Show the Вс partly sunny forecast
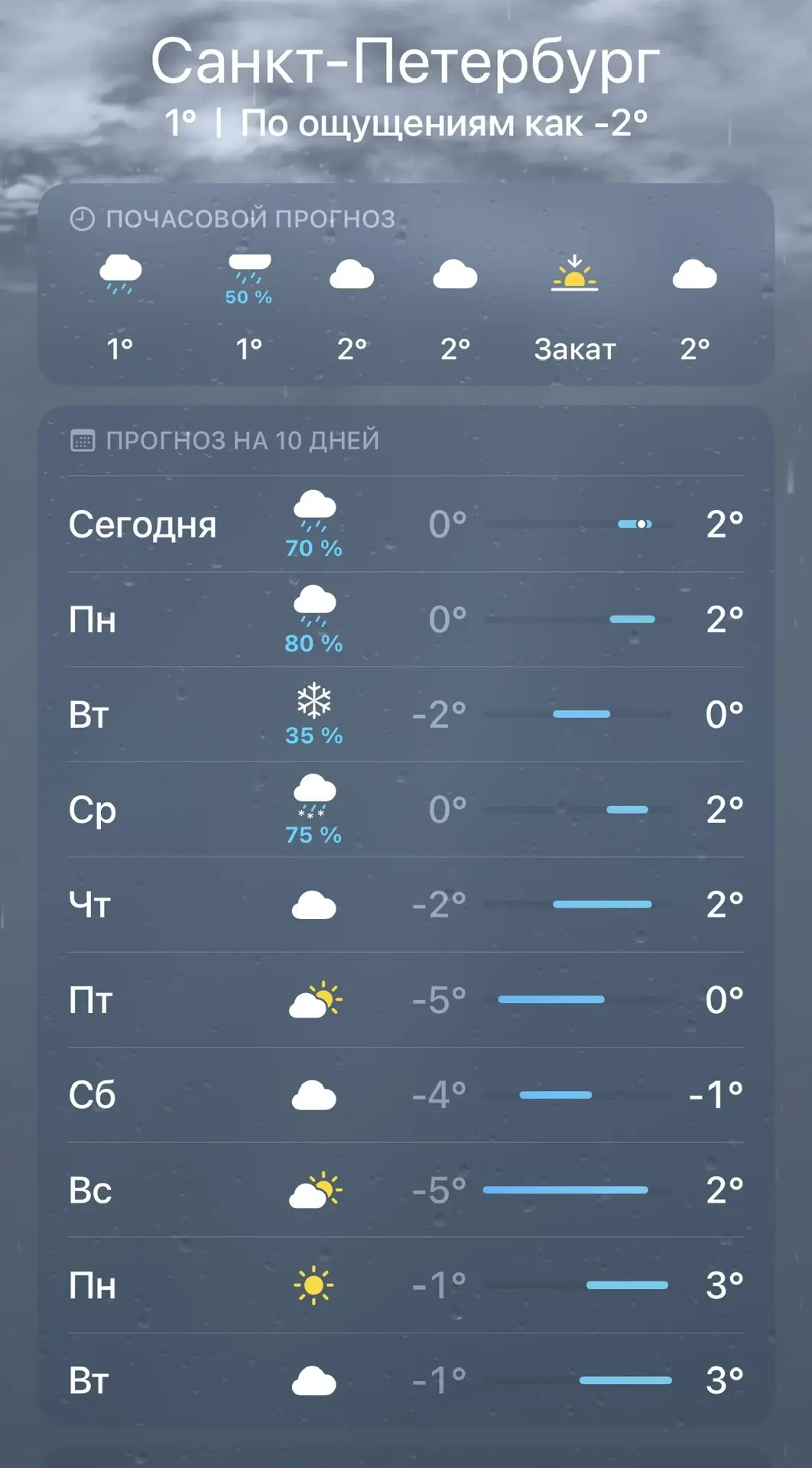This screenshot has width=812, height=1468. click(x=405, y=1190)
